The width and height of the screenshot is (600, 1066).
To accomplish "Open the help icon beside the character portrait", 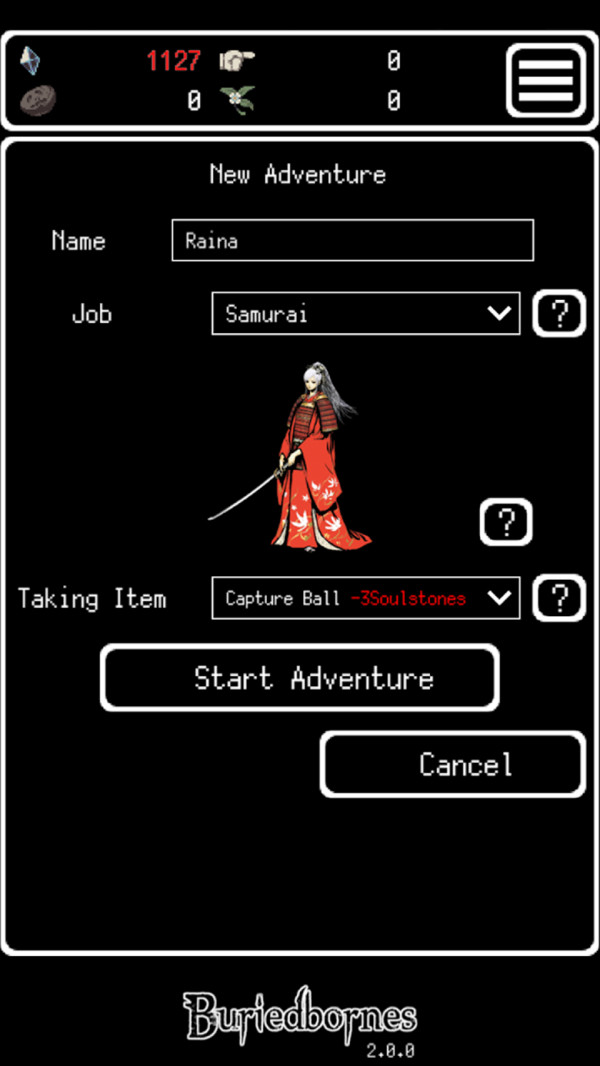I will [506, 522].
